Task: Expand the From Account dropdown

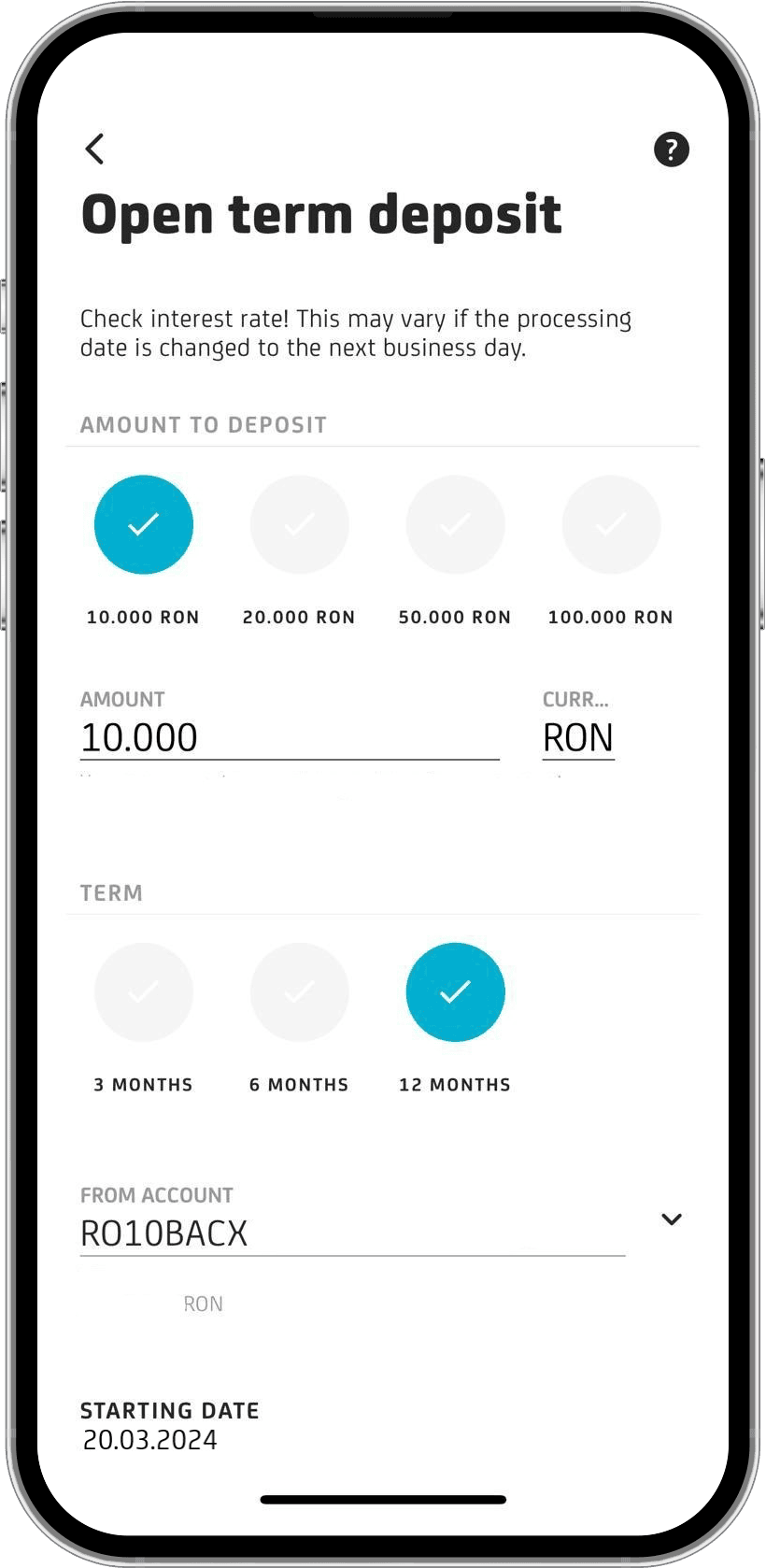Action: pyautogui.click(x=671, y=1219)
